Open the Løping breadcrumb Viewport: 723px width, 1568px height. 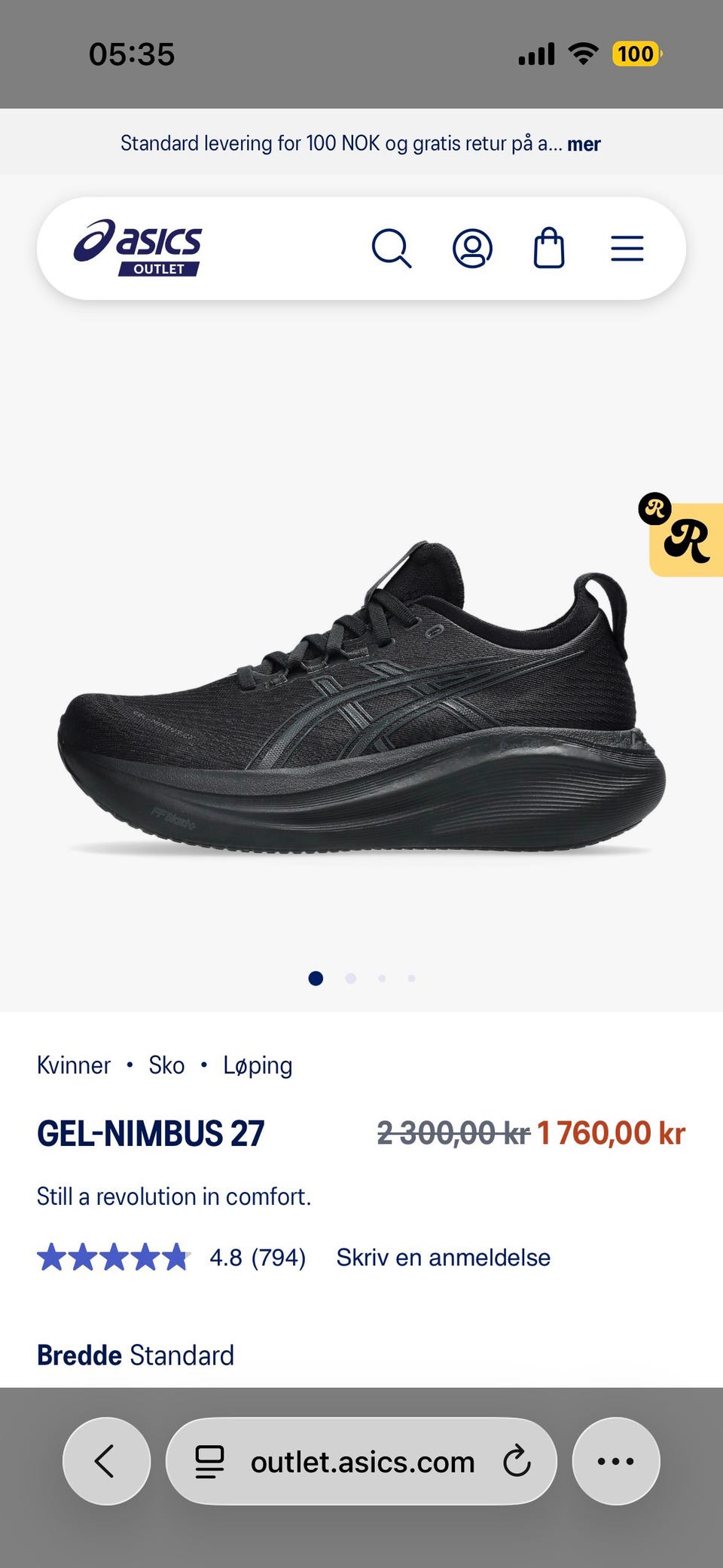(258, 1065)
